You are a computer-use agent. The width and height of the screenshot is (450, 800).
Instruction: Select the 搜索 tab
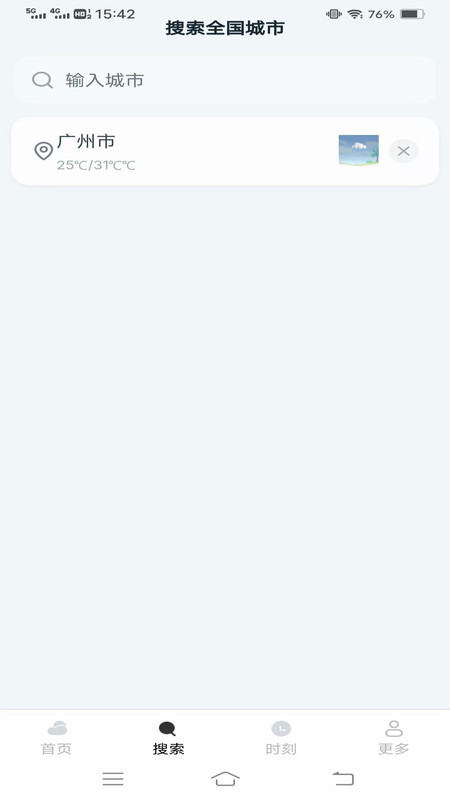point(168,738)
